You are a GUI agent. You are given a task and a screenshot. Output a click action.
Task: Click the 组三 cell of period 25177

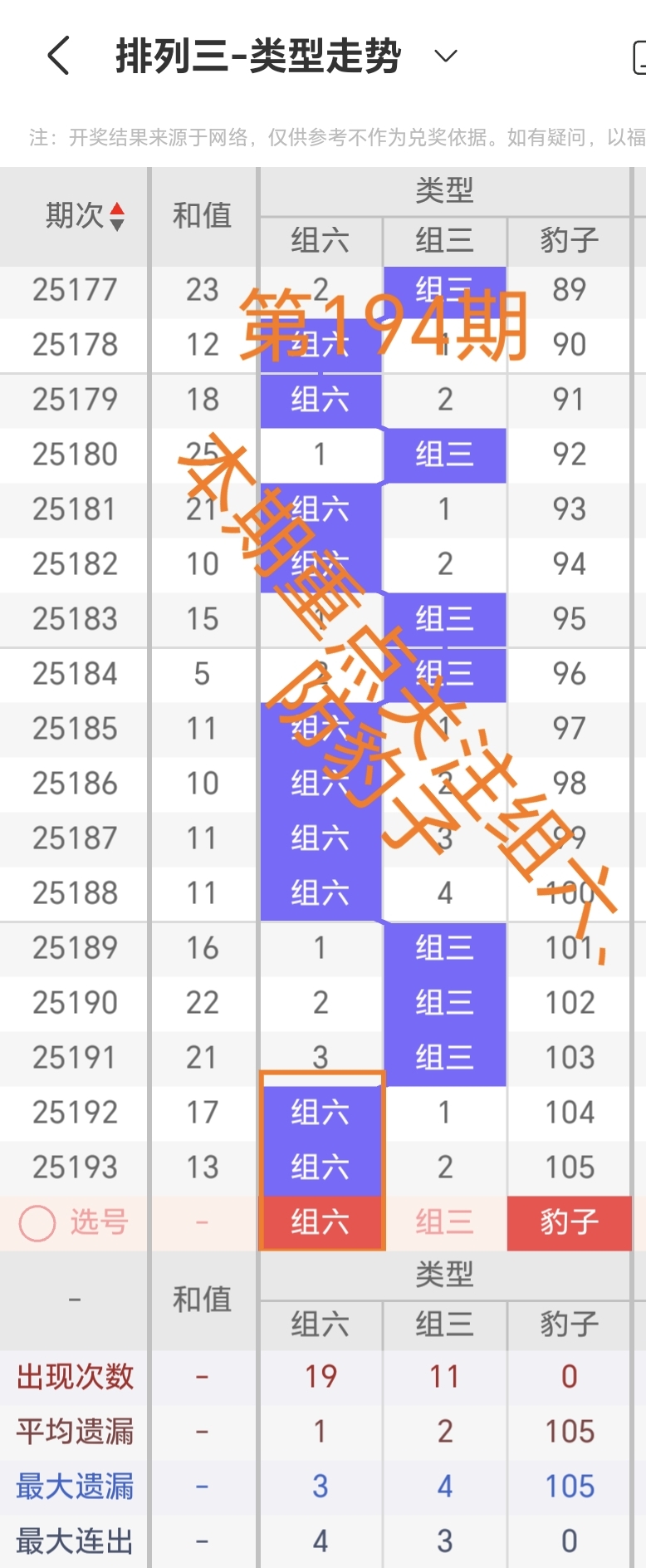(x=444, y=289)
